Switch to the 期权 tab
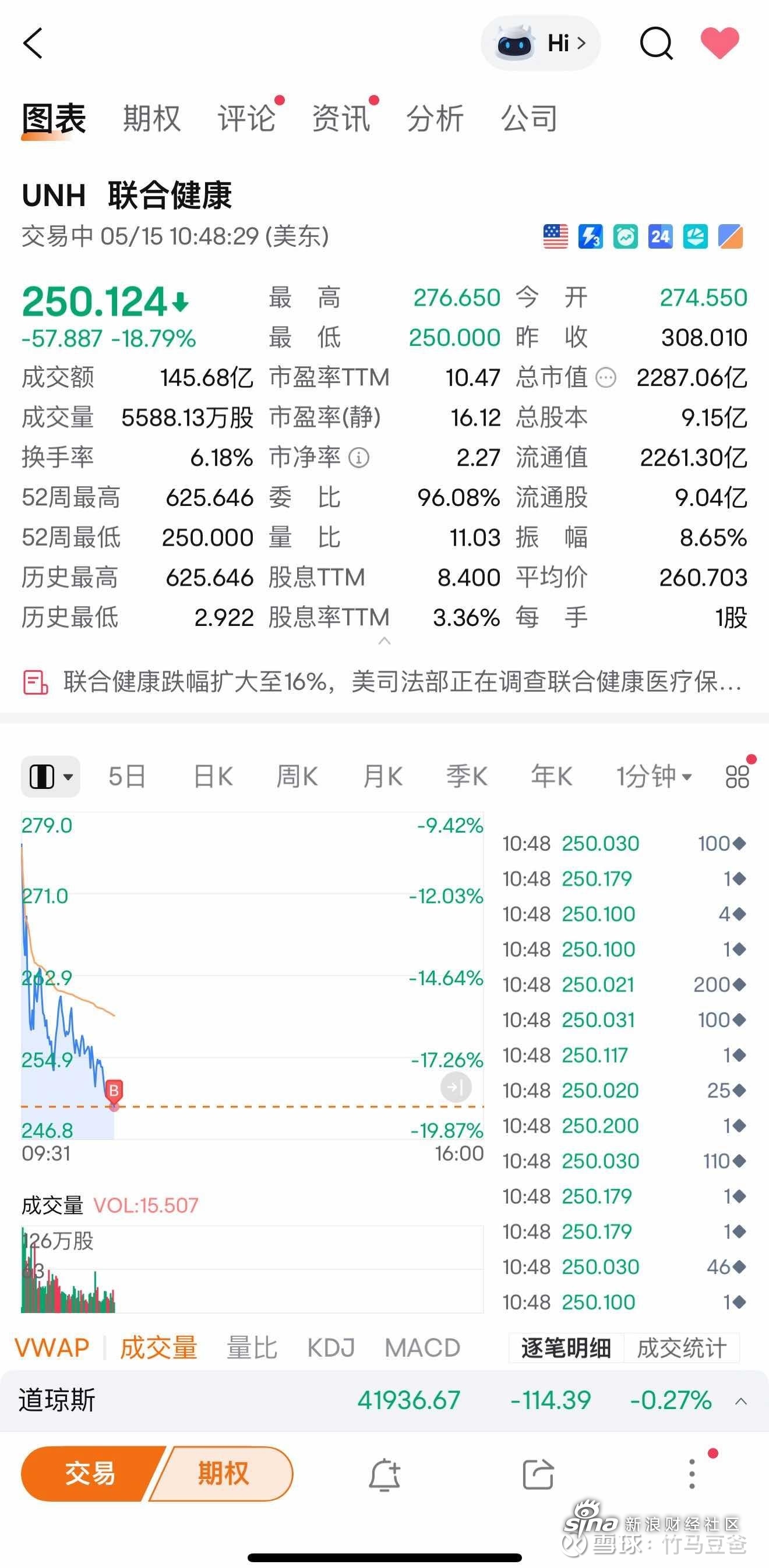Viewport: 769px width, 1568px height. point(151,118)
